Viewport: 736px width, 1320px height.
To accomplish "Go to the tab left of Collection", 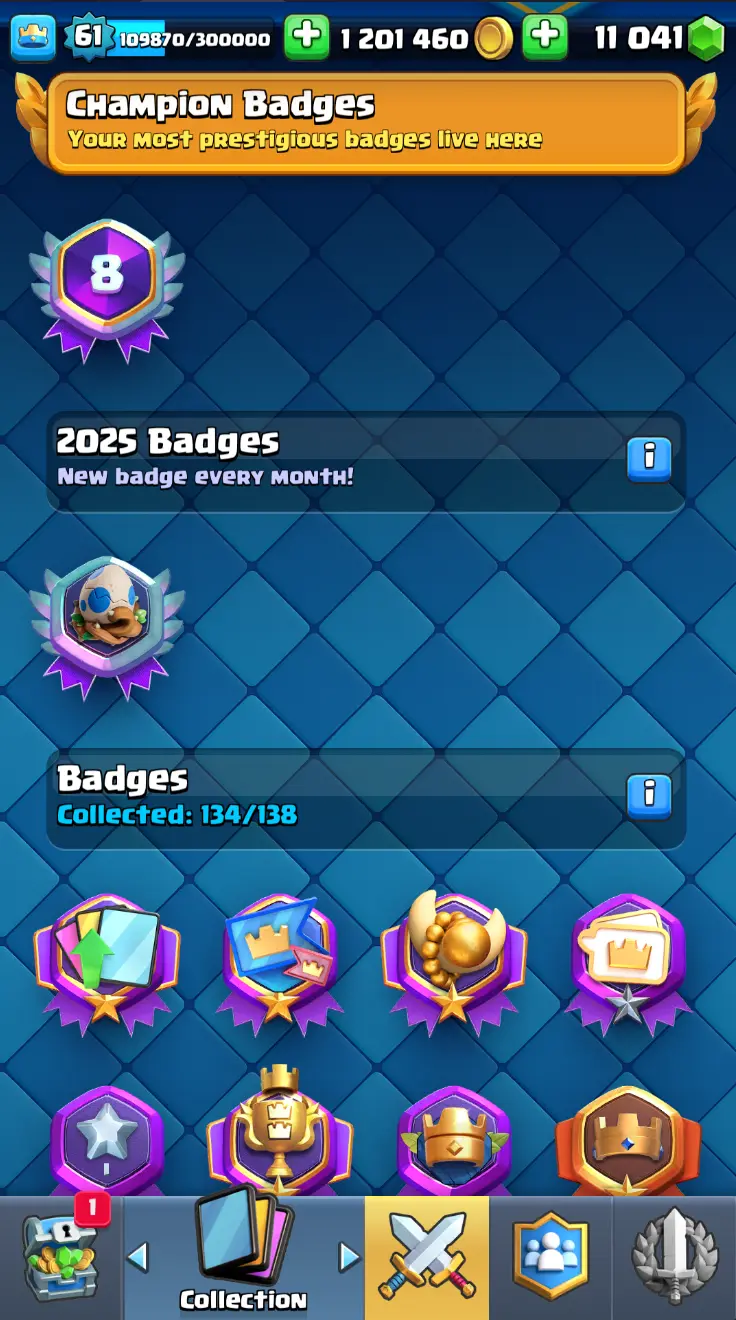I will click(x=138, y=1257).
